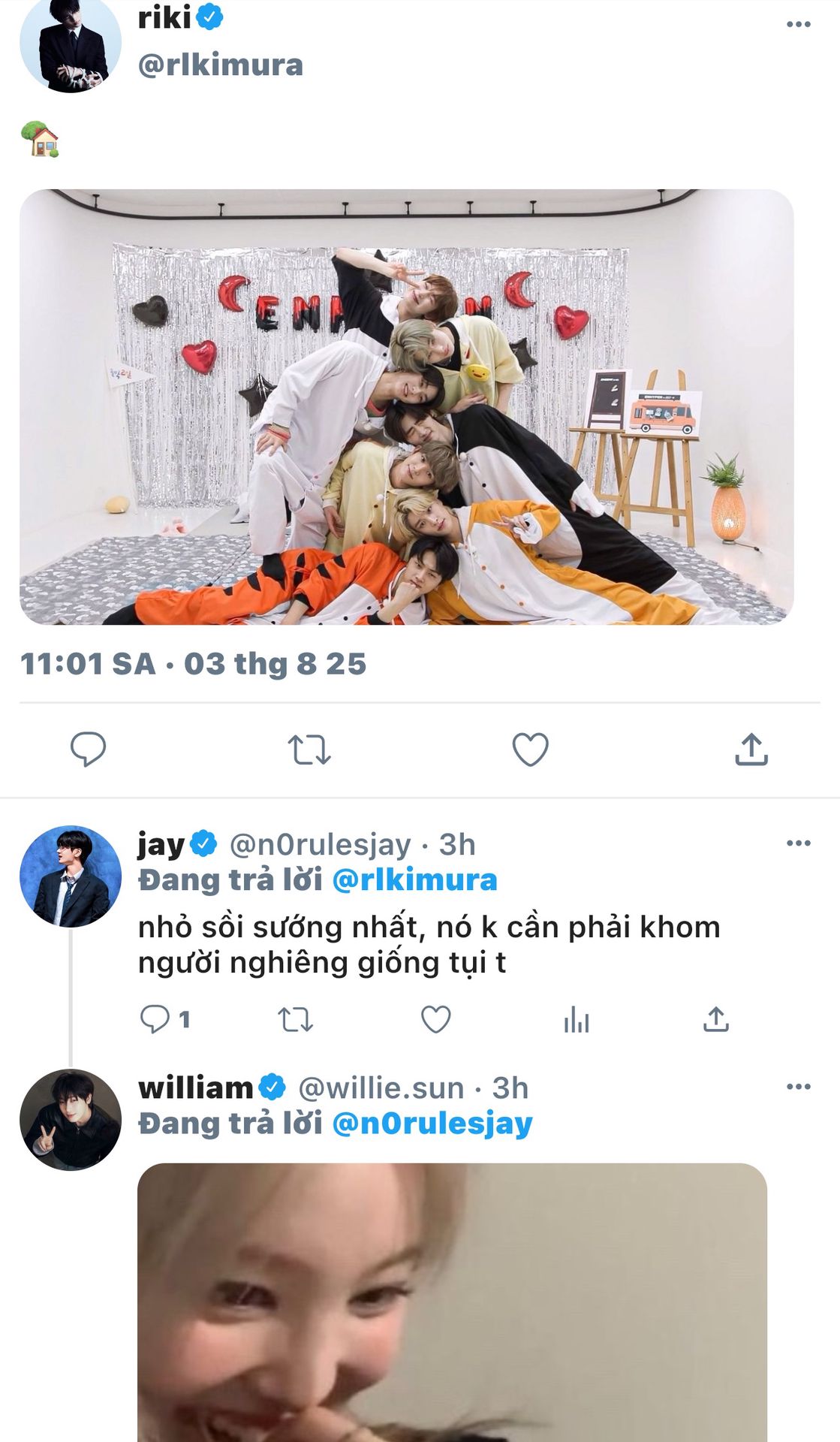Open the image in william's reply
The height and width of the screenshot is (1442, 840).
pyautogui.click(x=452, y=1302)
